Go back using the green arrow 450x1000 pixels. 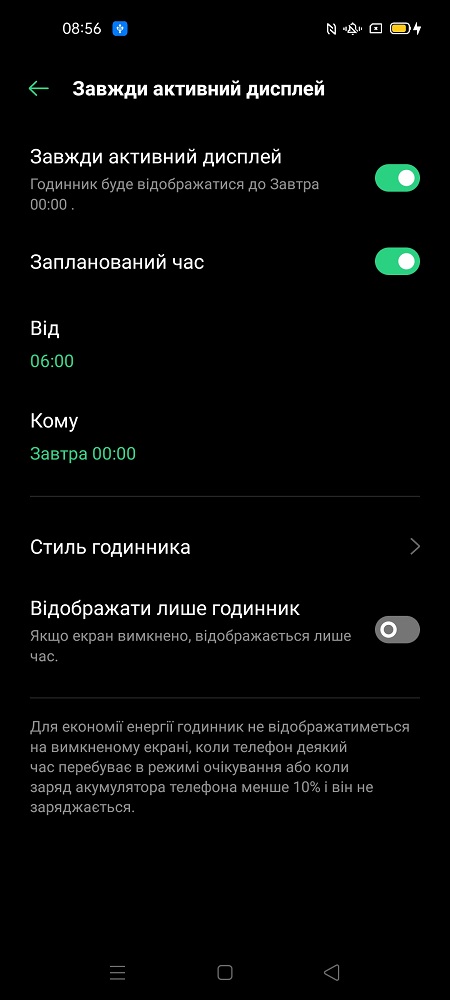(39, 89)
